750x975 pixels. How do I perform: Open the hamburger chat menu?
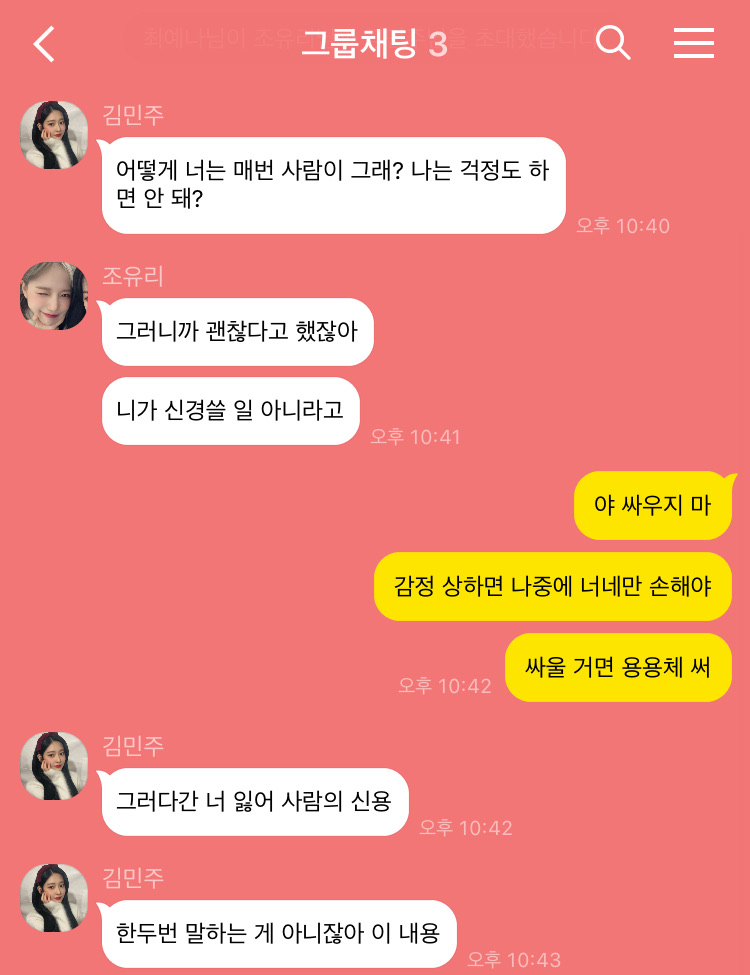pos(693,43)
